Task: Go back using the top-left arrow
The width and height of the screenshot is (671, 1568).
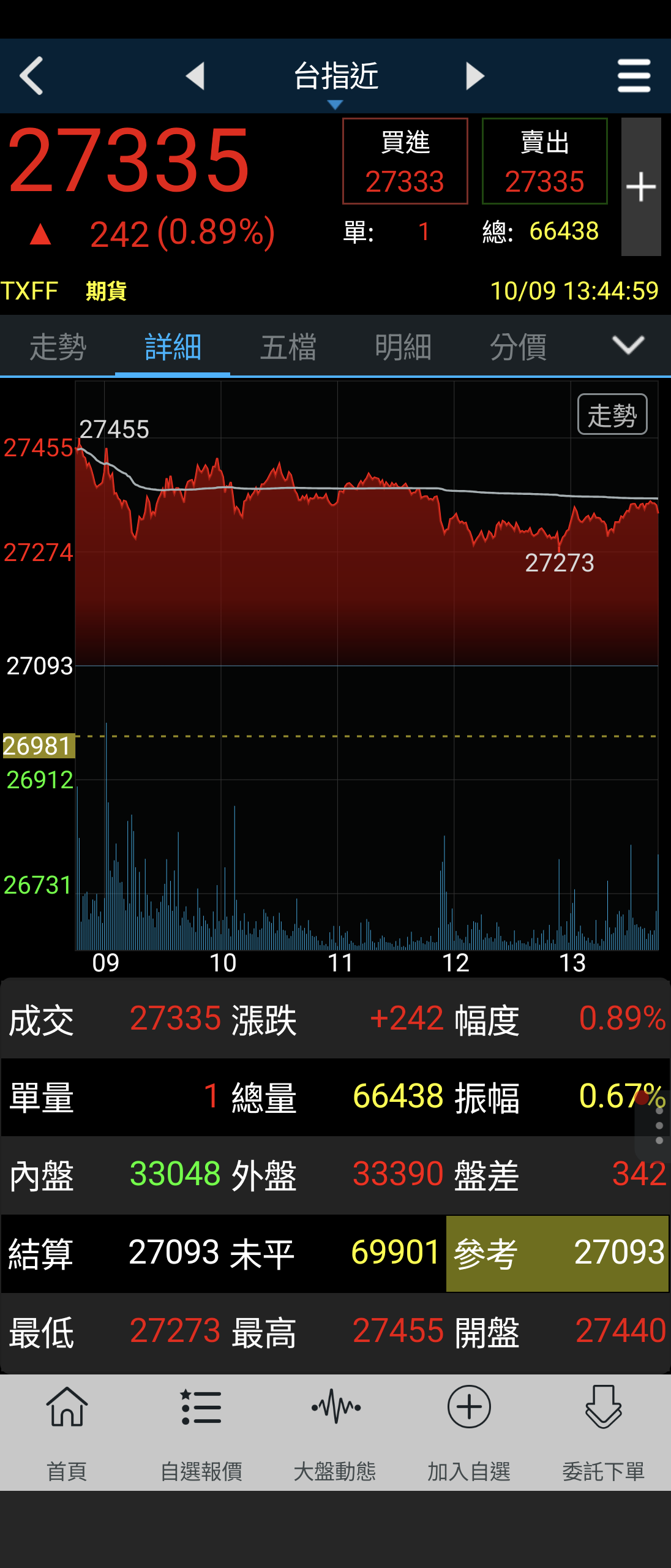Action: (32, 76)
